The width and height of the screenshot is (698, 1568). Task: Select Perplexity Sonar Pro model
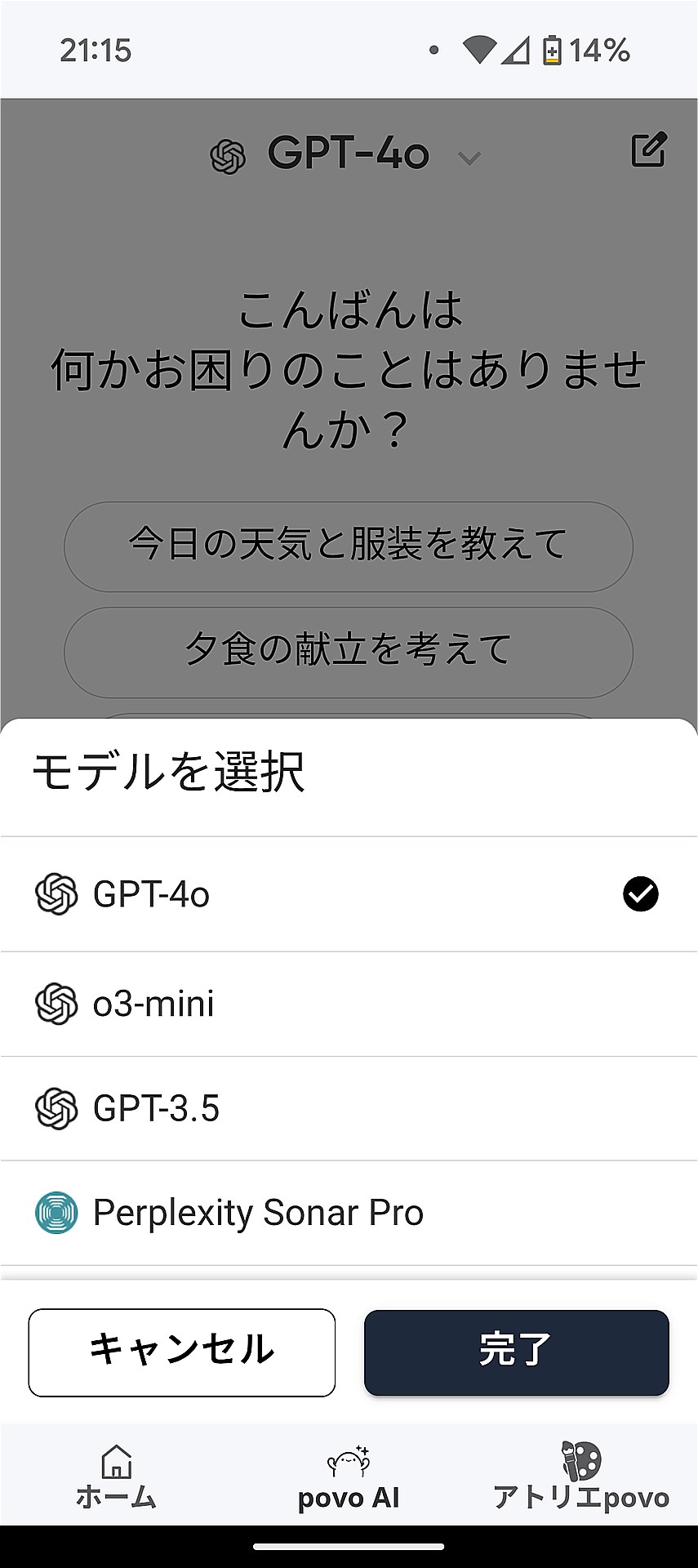click(349, 1213)
